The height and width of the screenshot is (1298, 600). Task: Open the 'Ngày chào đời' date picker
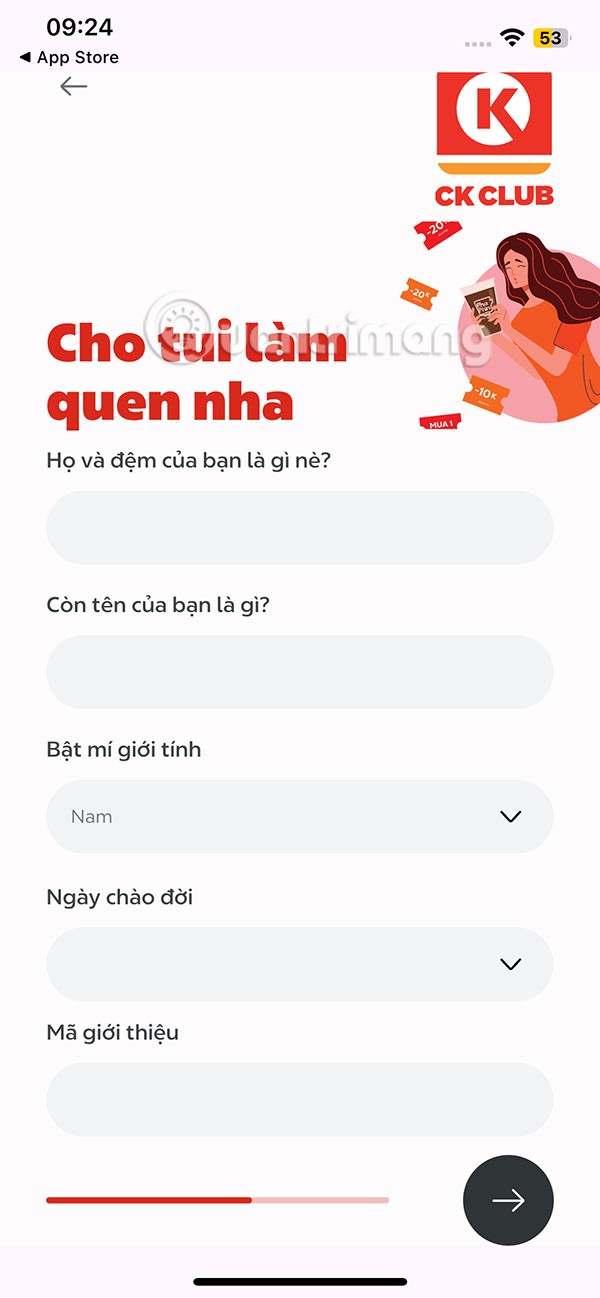point(299,964)
